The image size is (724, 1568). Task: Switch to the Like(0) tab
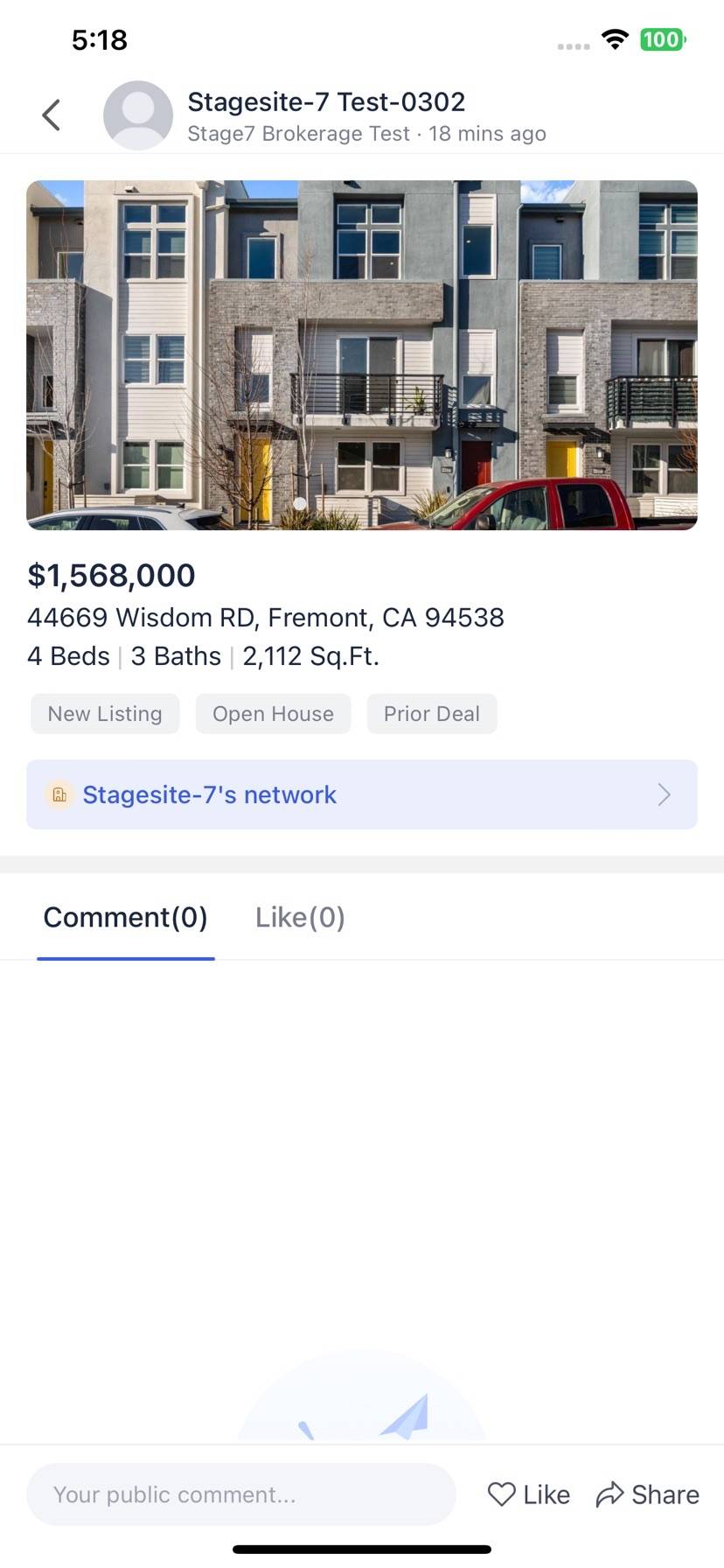coord(300,917)
